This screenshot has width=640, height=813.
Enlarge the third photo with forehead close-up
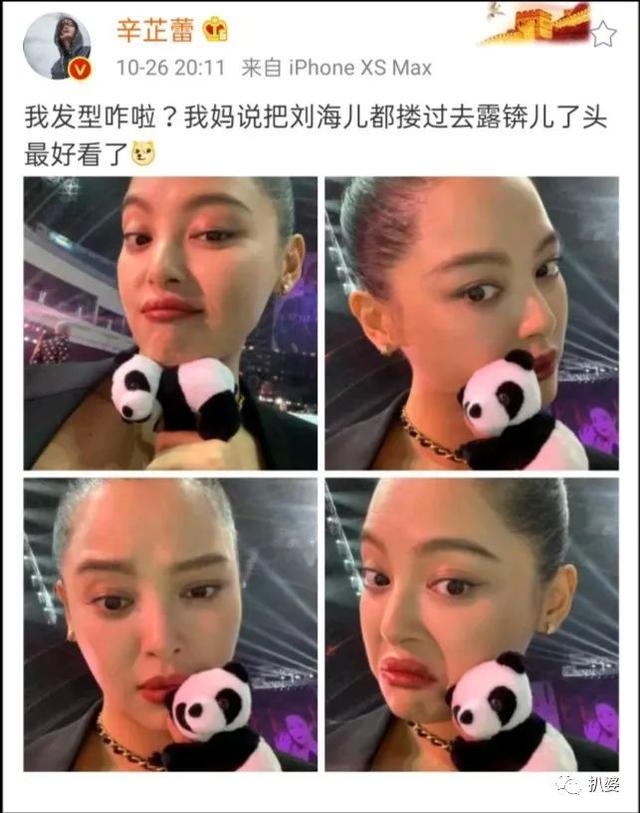(170, 623)
